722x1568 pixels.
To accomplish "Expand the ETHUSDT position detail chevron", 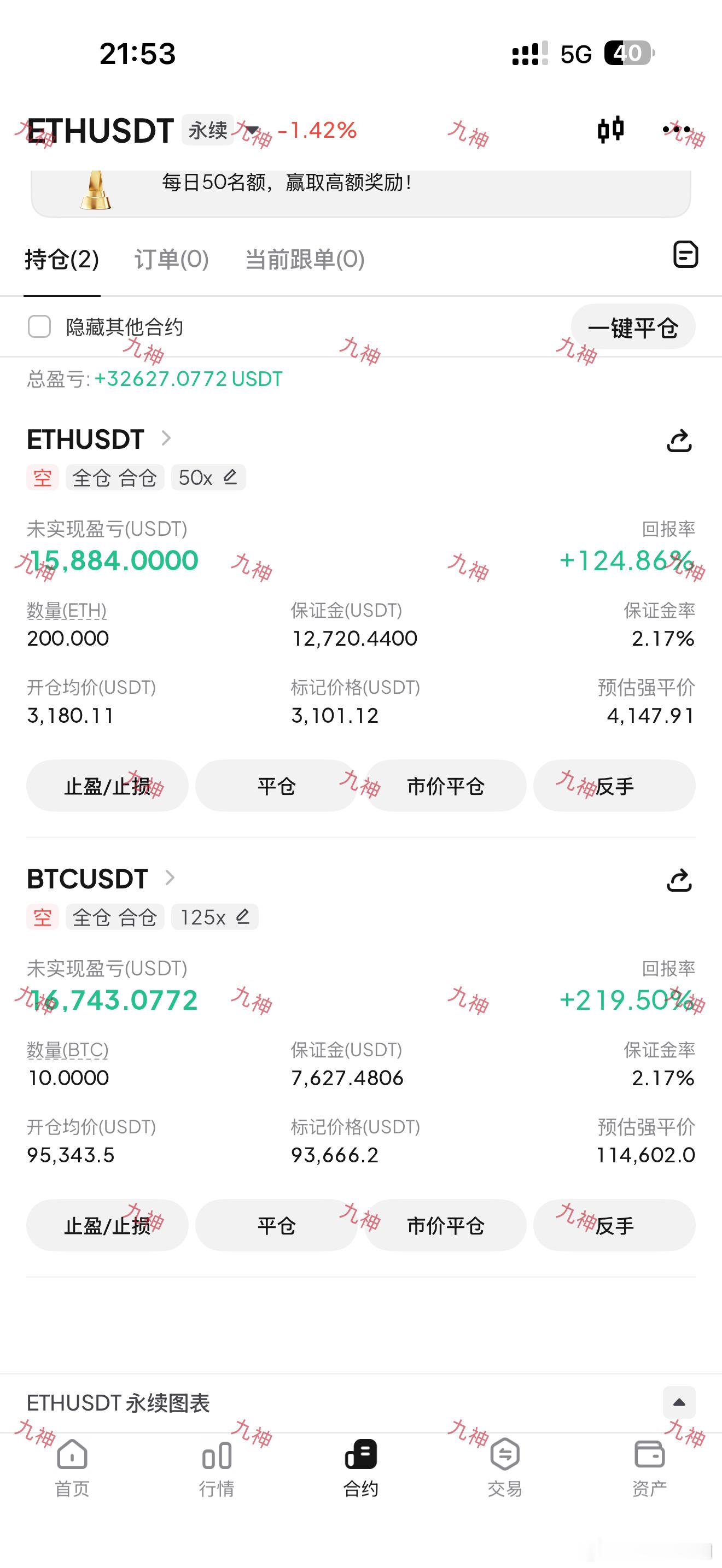I will (166, 438).
